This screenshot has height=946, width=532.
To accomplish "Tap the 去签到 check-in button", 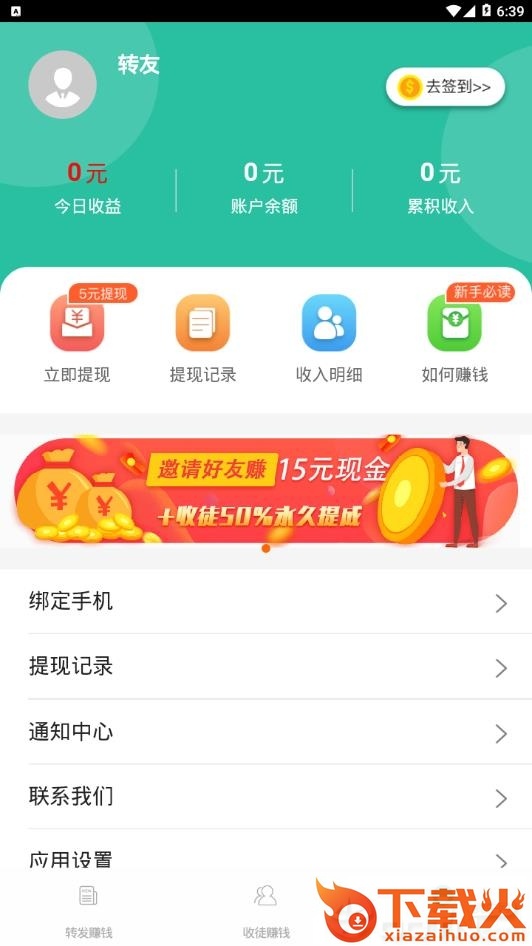I will 445,87.
